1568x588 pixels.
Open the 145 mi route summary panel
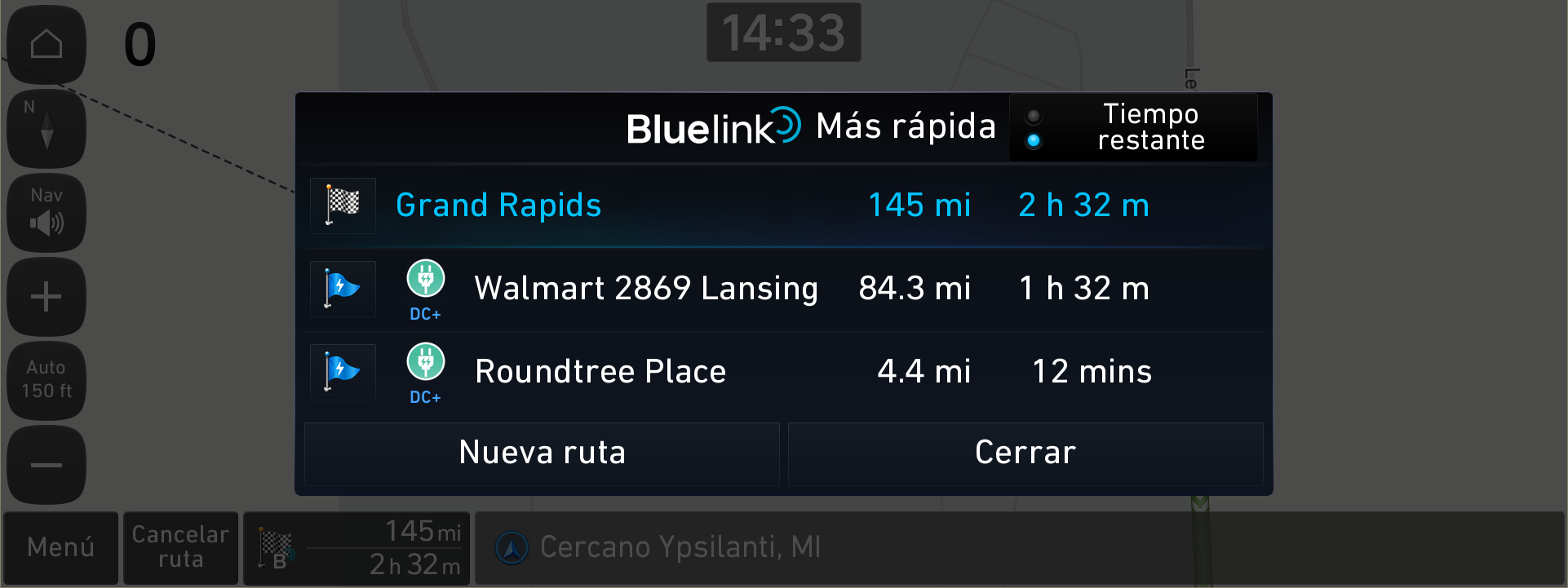[x=357, y=547]
